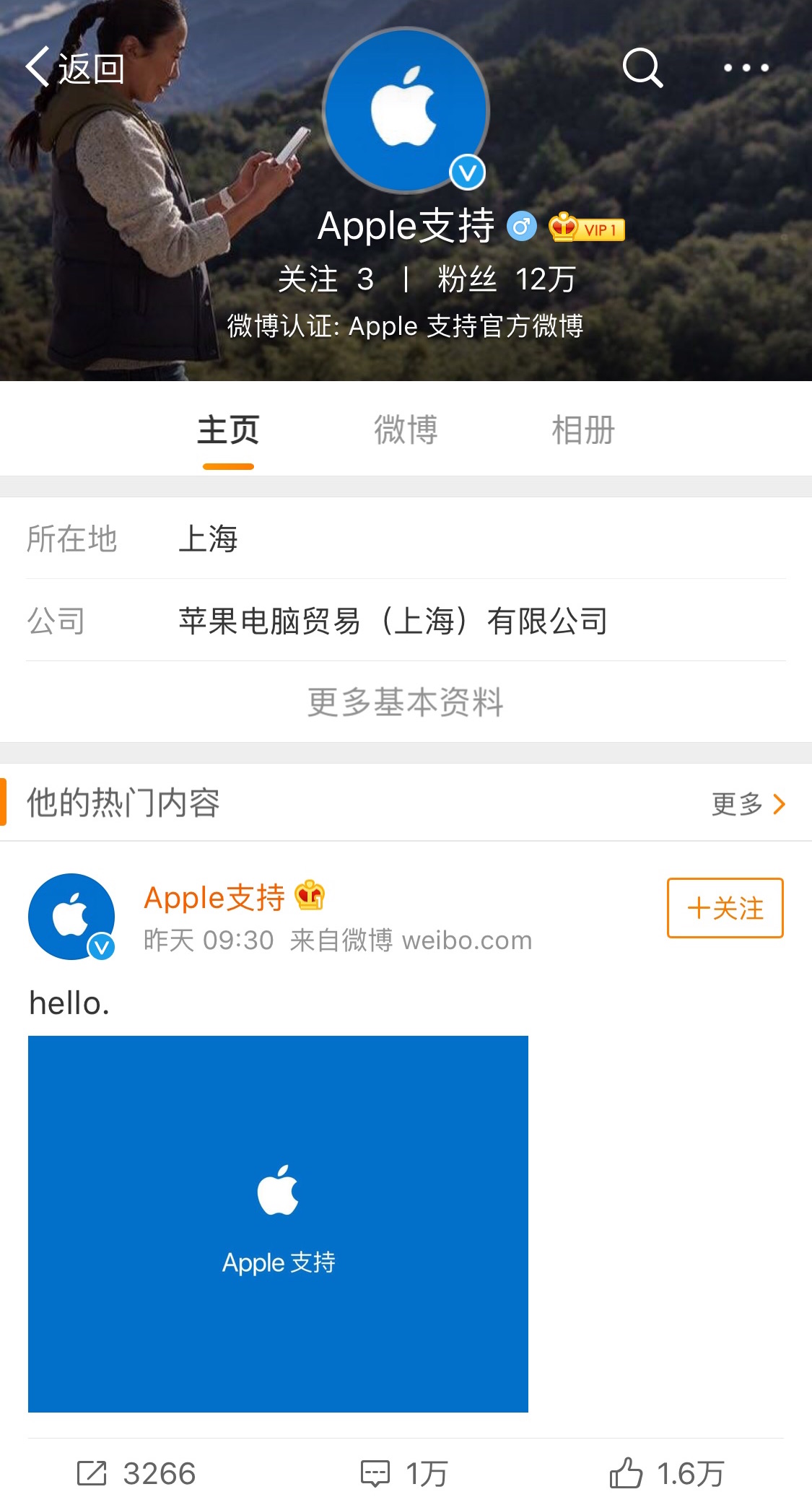Open the three-dot overflow menu
Image resolution: width=812 pixels, height=1510 pixels.
click(746, 68)
